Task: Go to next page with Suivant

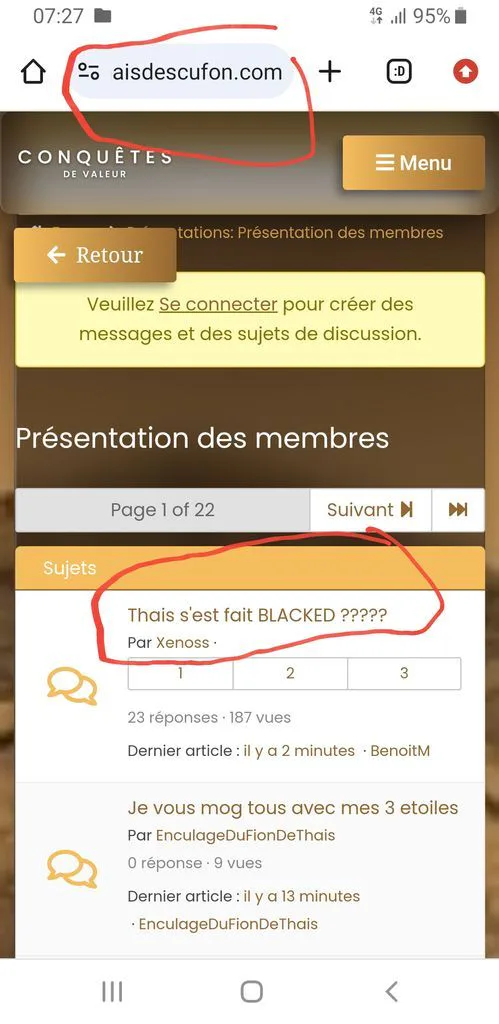Action: (x=370, y=510)
